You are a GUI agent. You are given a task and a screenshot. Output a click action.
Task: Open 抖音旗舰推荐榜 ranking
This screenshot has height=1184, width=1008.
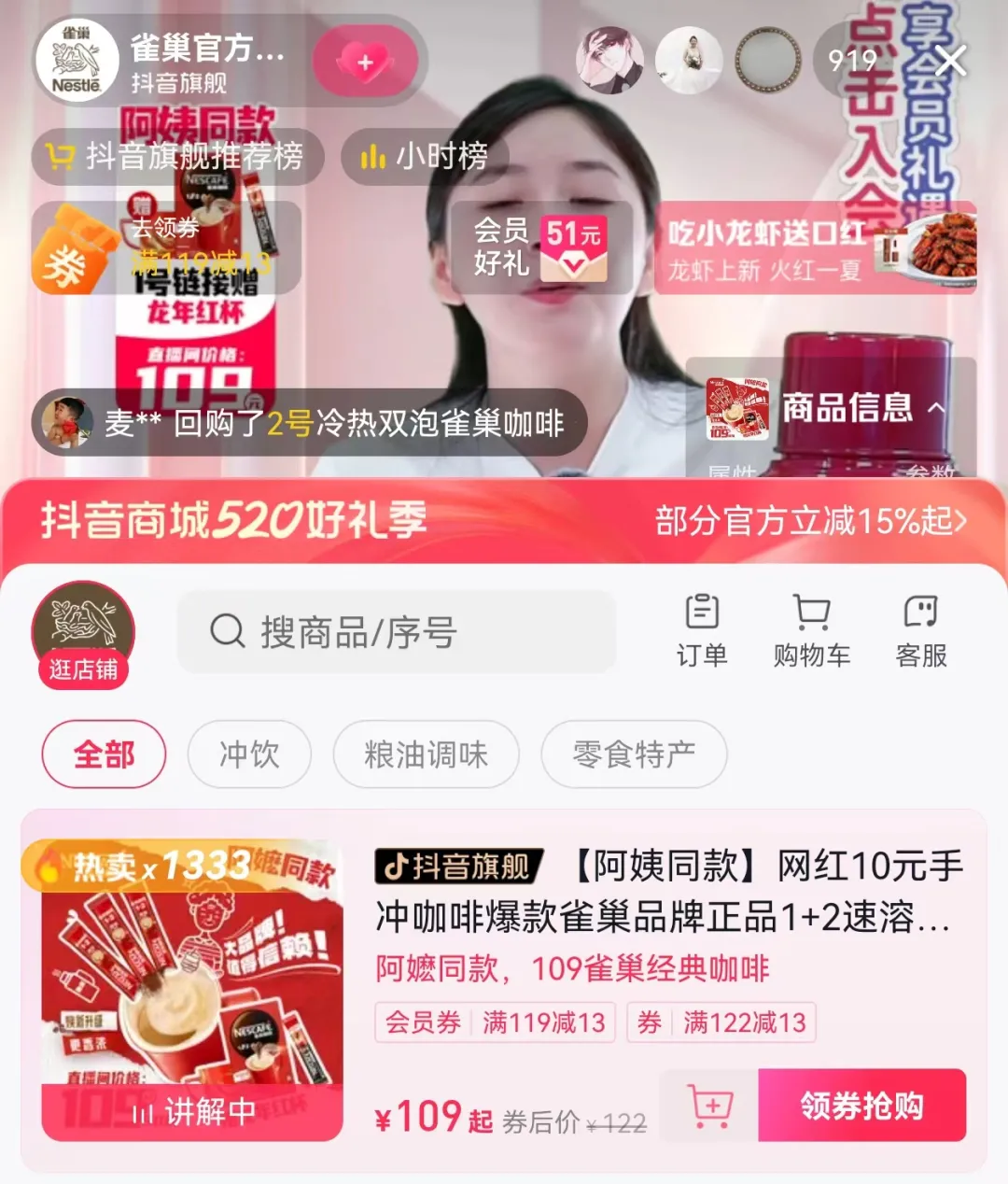(177, 156)
